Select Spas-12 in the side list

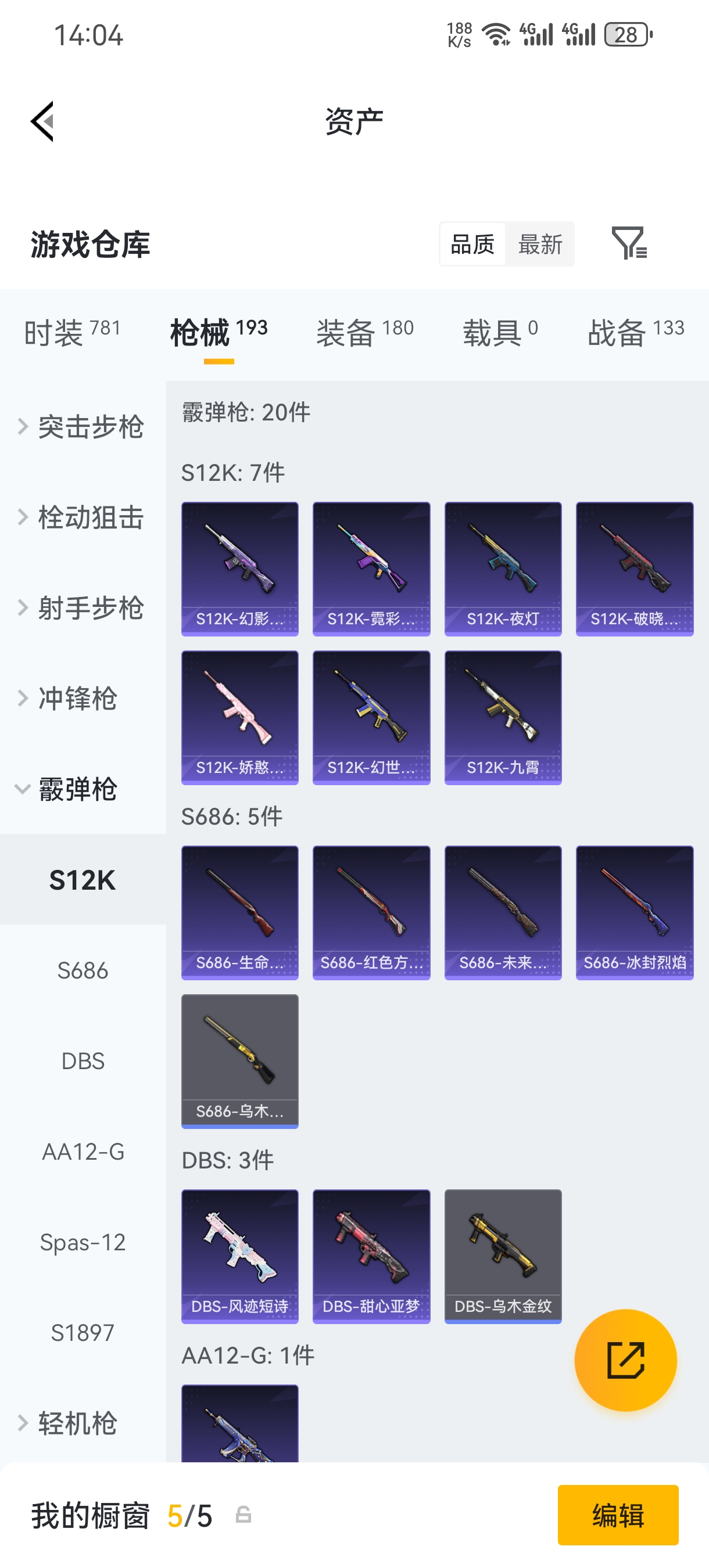[x=83, y=1242]
